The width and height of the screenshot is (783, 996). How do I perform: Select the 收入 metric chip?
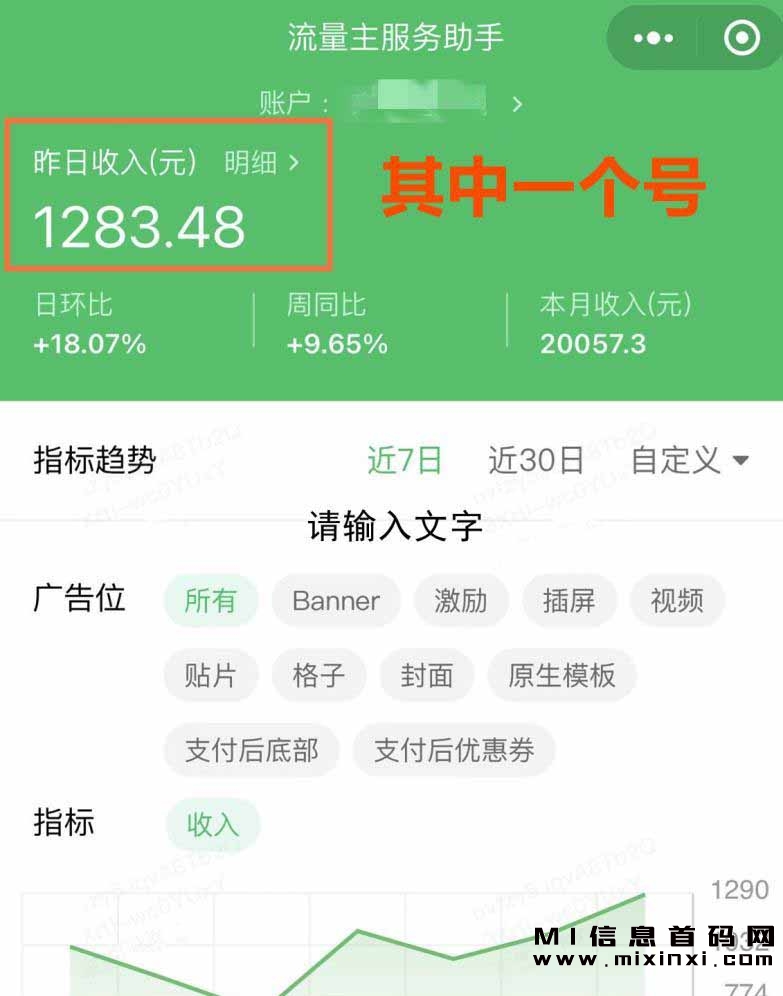coord(213,825)
